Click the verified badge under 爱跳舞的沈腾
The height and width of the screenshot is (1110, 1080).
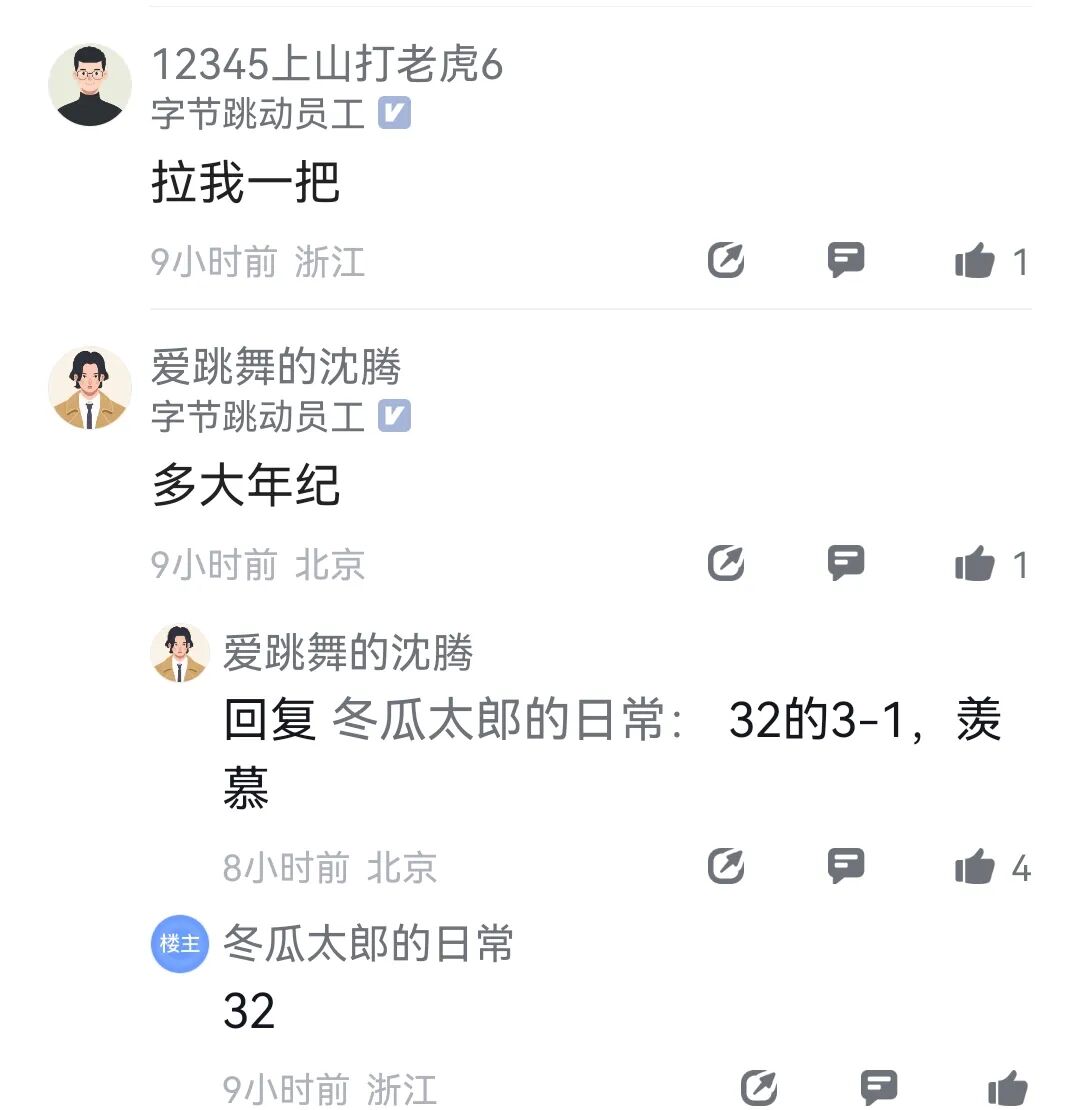click(x=396, y=415)
